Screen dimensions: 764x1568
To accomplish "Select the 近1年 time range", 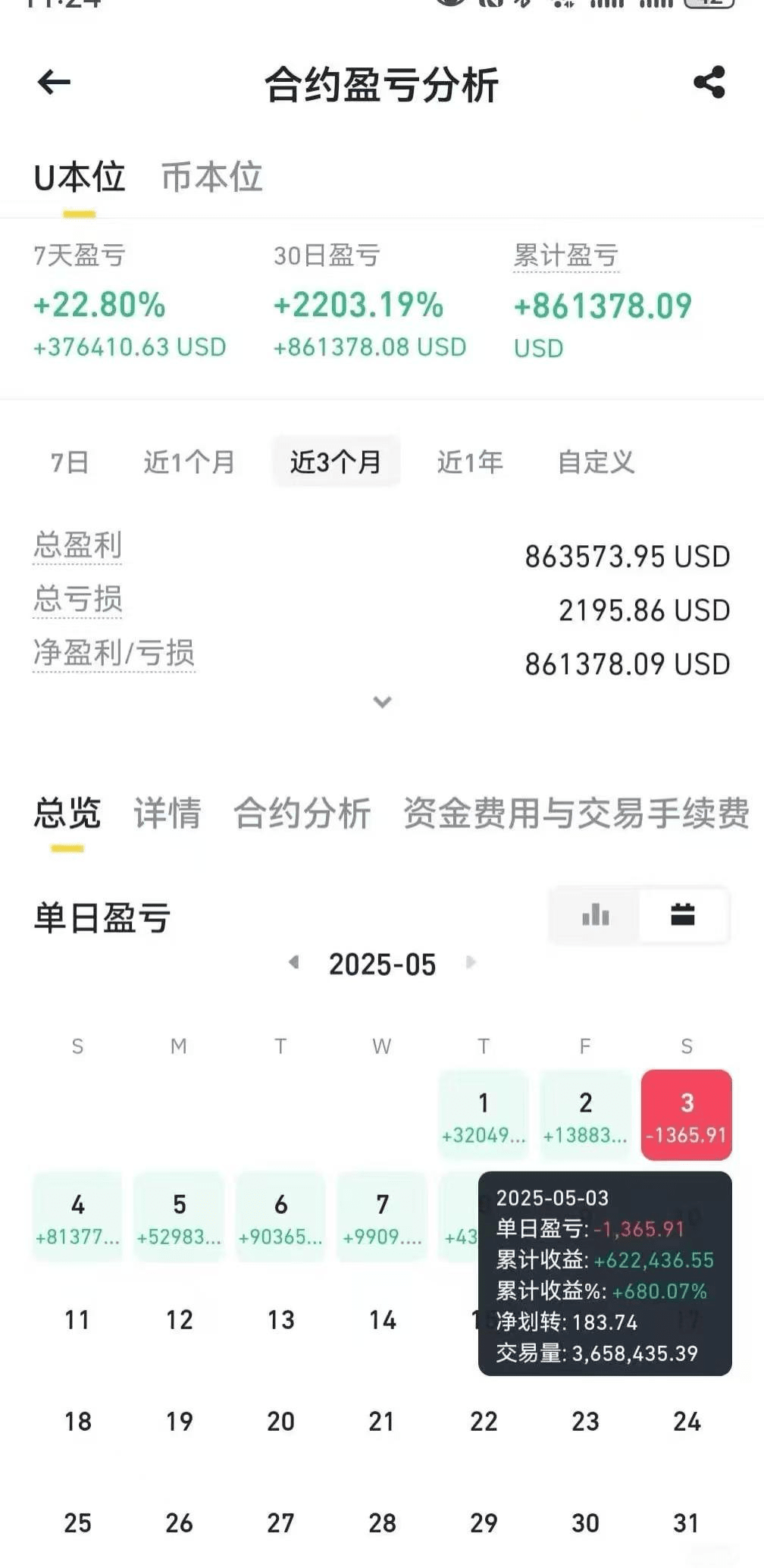I will coord(470,462).
